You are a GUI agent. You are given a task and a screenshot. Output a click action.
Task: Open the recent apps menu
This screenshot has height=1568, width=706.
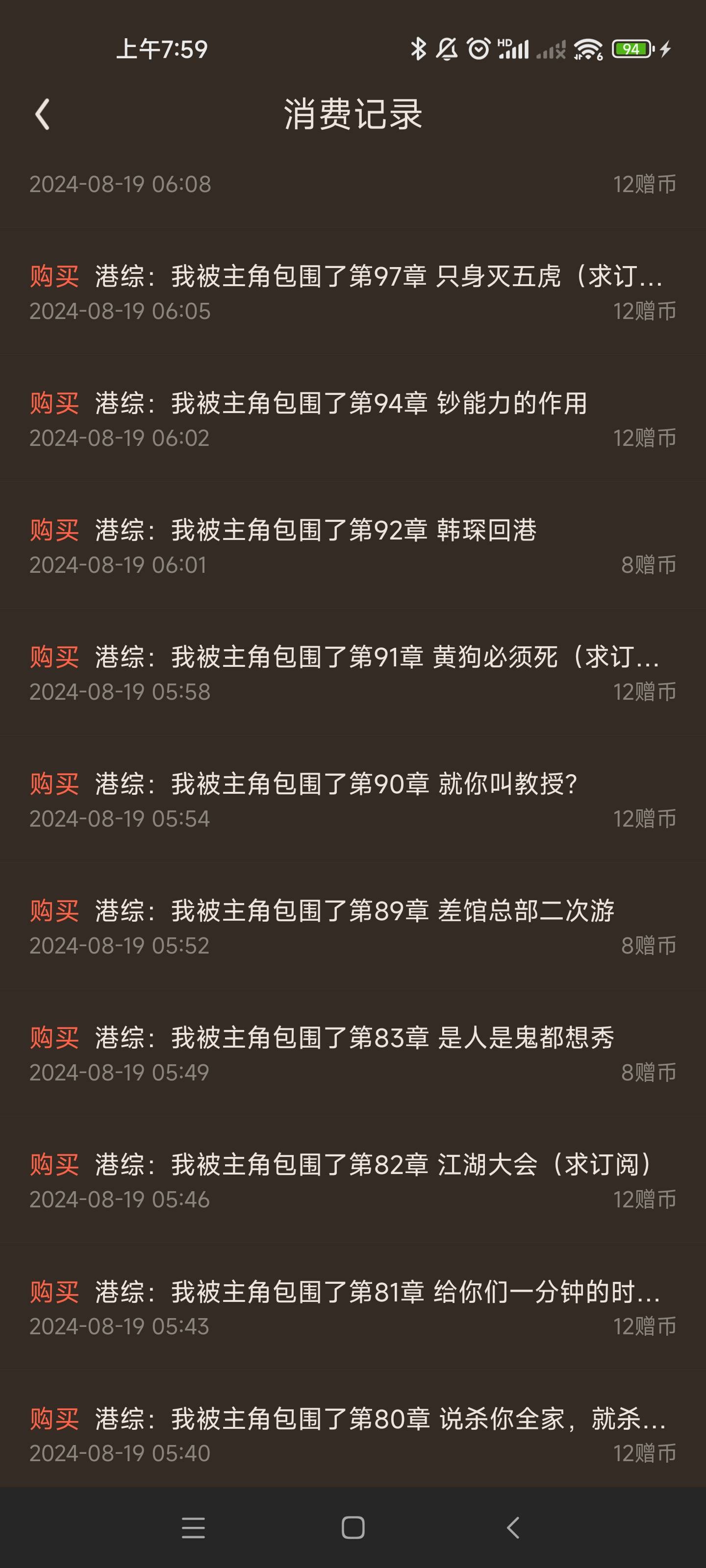point(193,1527)
